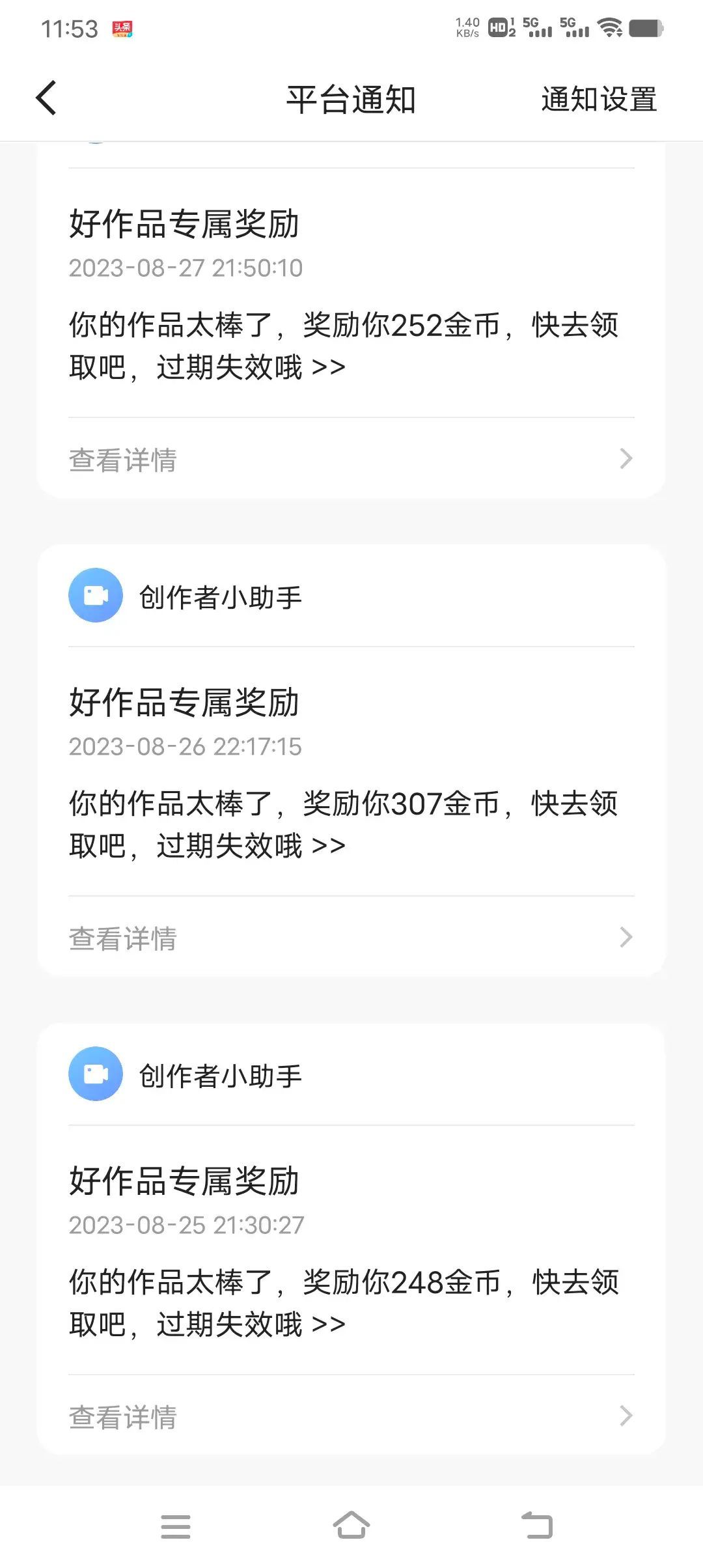Viewport: 703px width, 1568px height.
Task: Open the 创作者小助手 camera avatar icon
Action: (x=95, y=595)
